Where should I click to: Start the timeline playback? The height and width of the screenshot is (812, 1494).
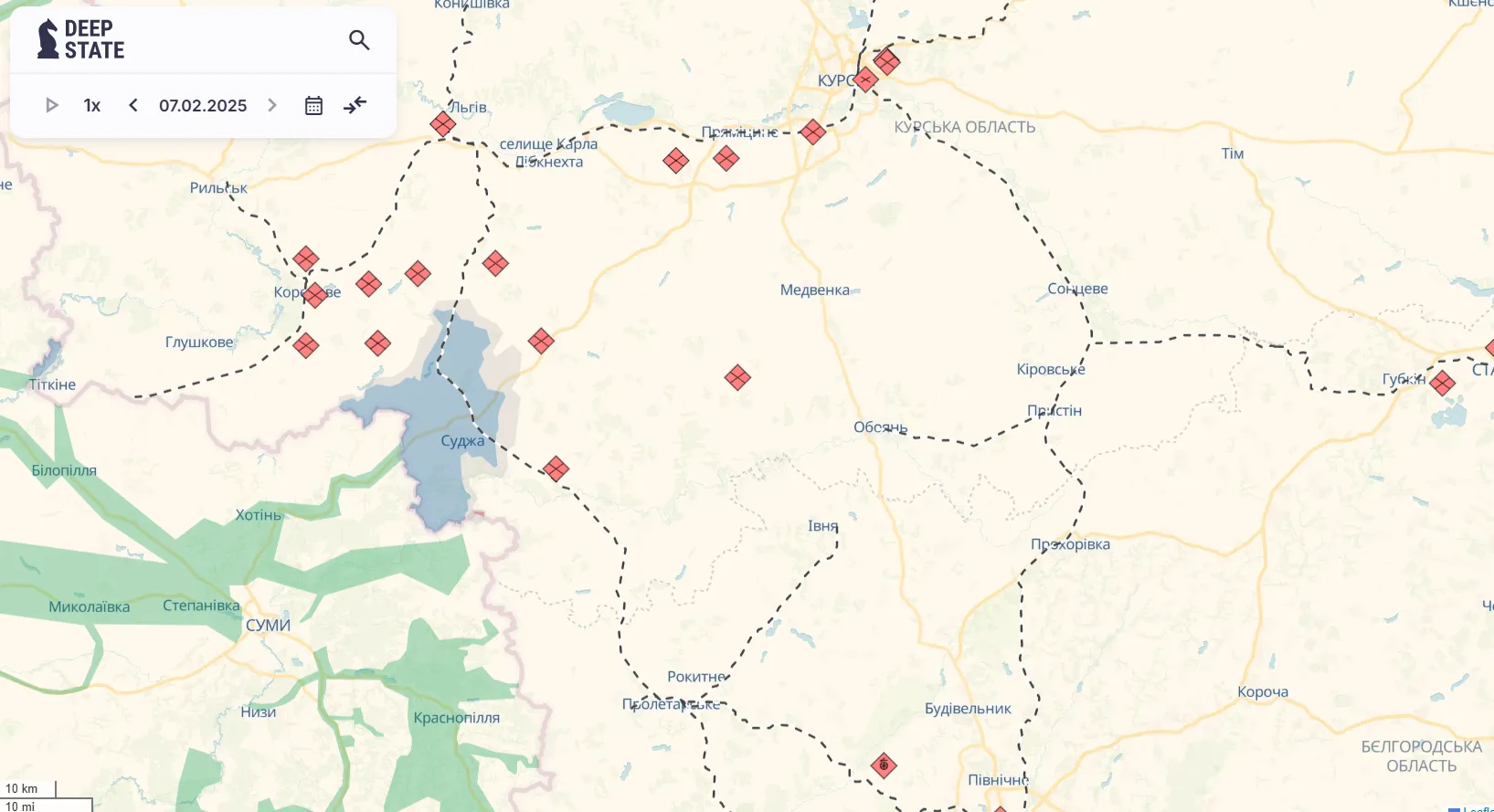click(x=52, y=105)
